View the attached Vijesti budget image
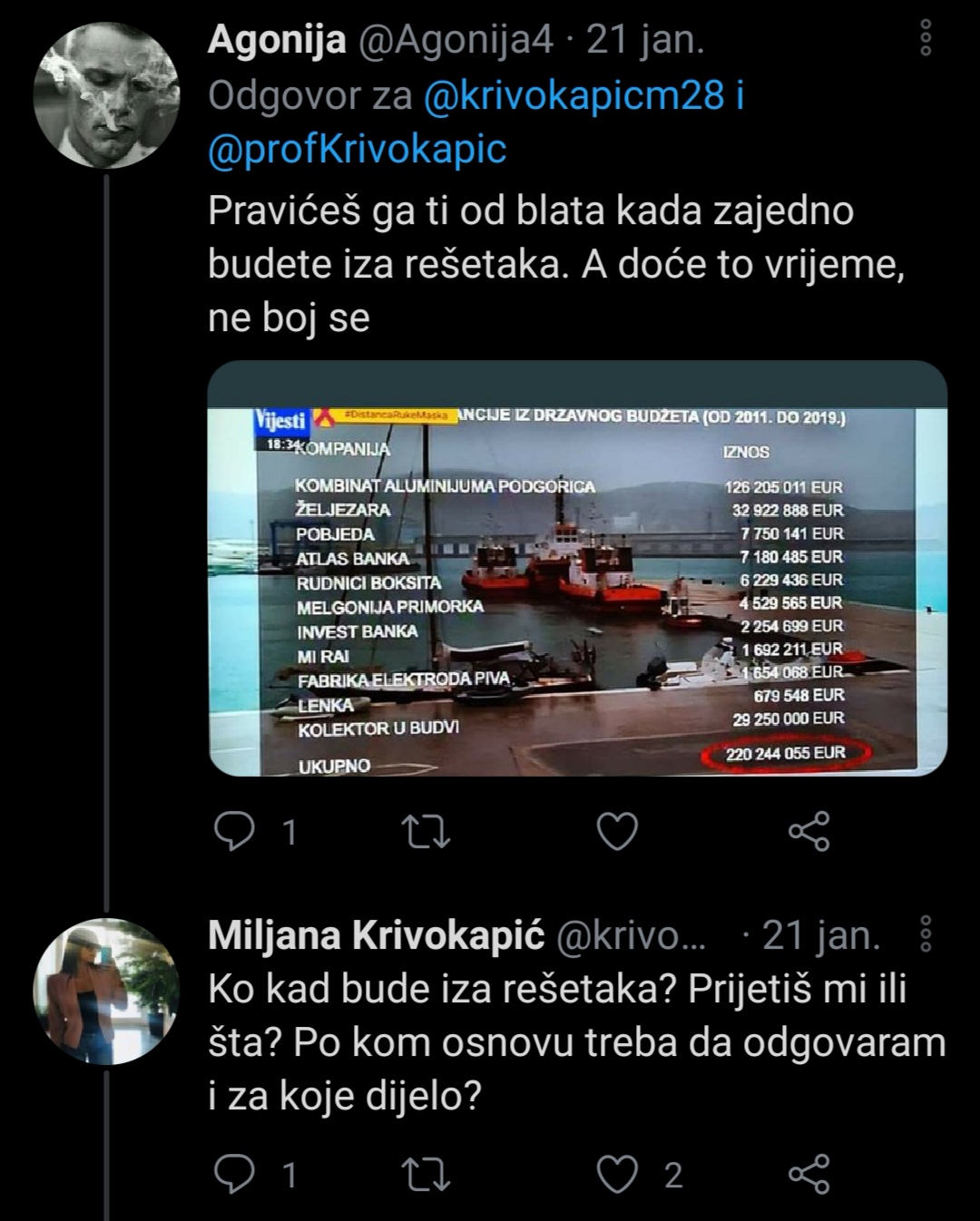 pyautogui.click(x=577, y=569)
